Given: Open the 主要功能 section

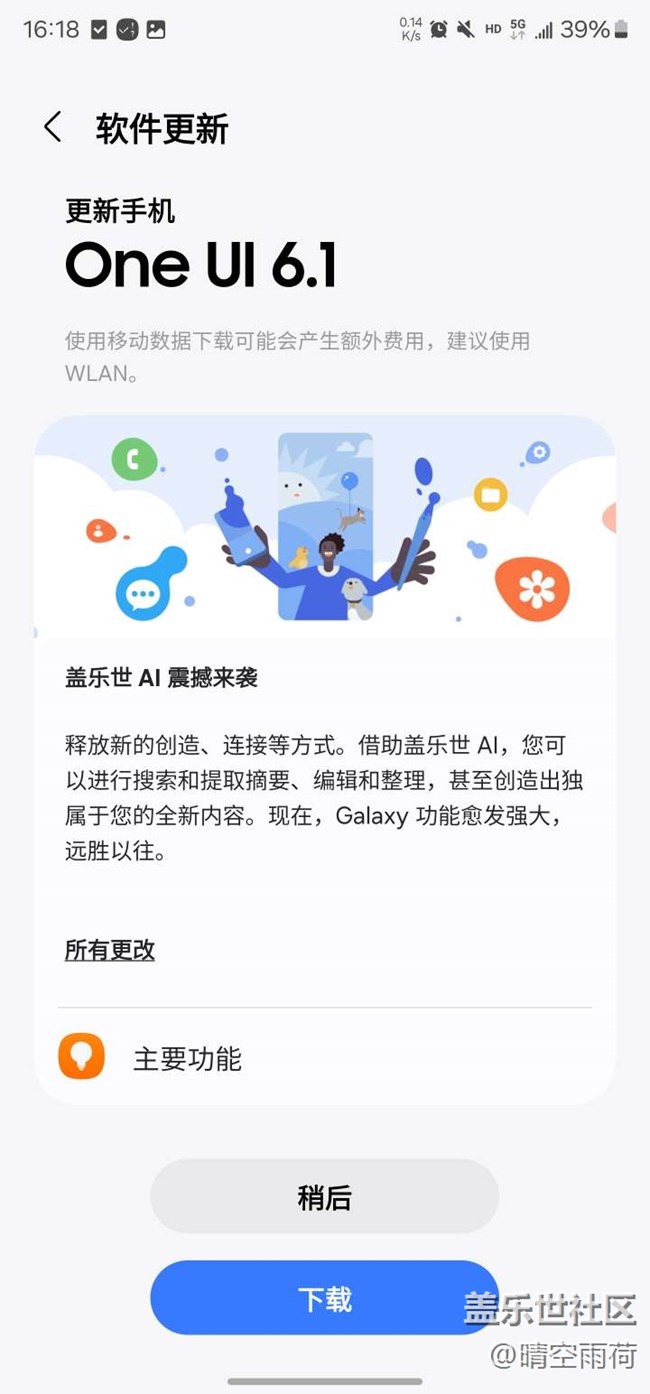Looking at the screenshot, I should 188,1058.
